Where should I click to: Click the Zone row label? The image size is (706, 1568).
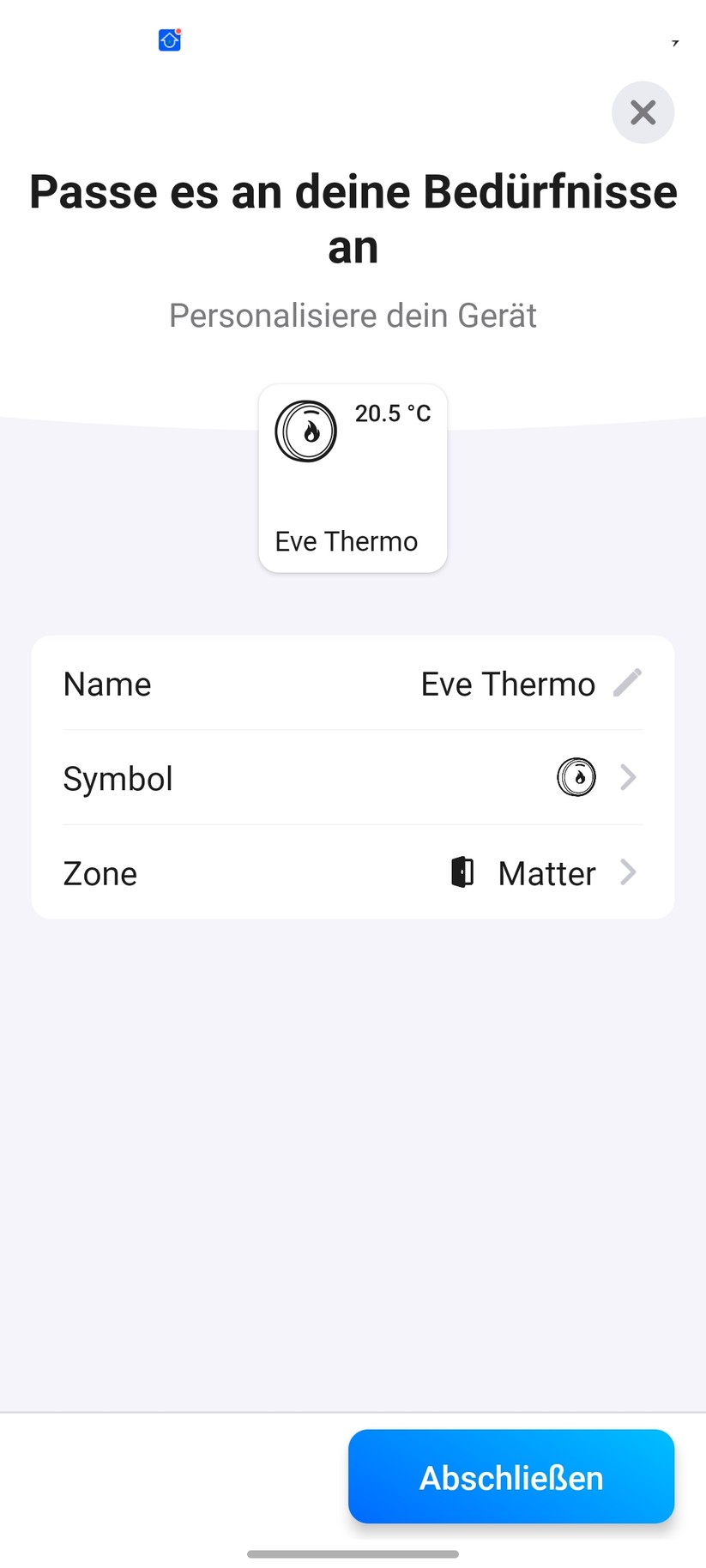100,873
